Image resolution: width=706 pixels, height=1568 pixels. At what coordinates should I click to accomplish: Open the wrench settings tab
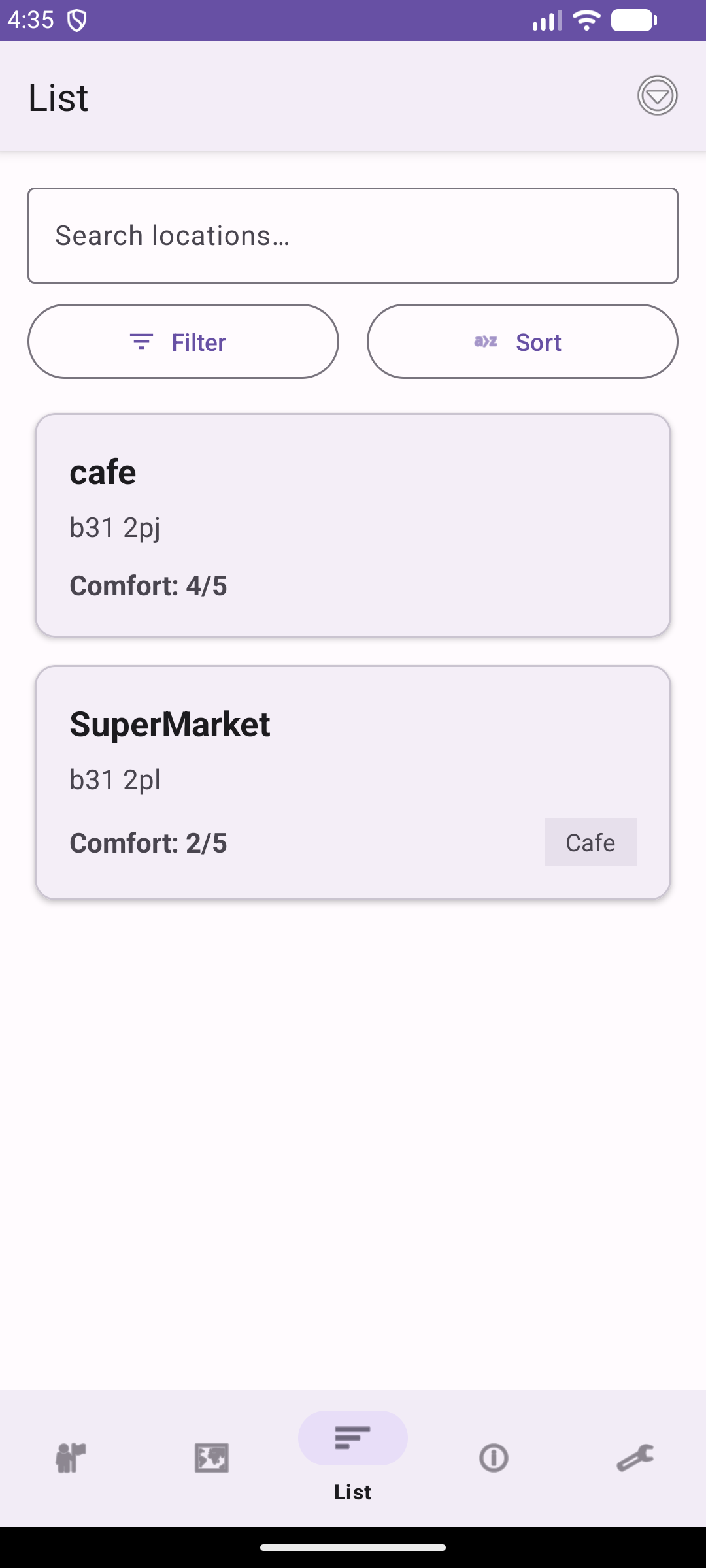pyautogui.click(x=635, y=1458)
